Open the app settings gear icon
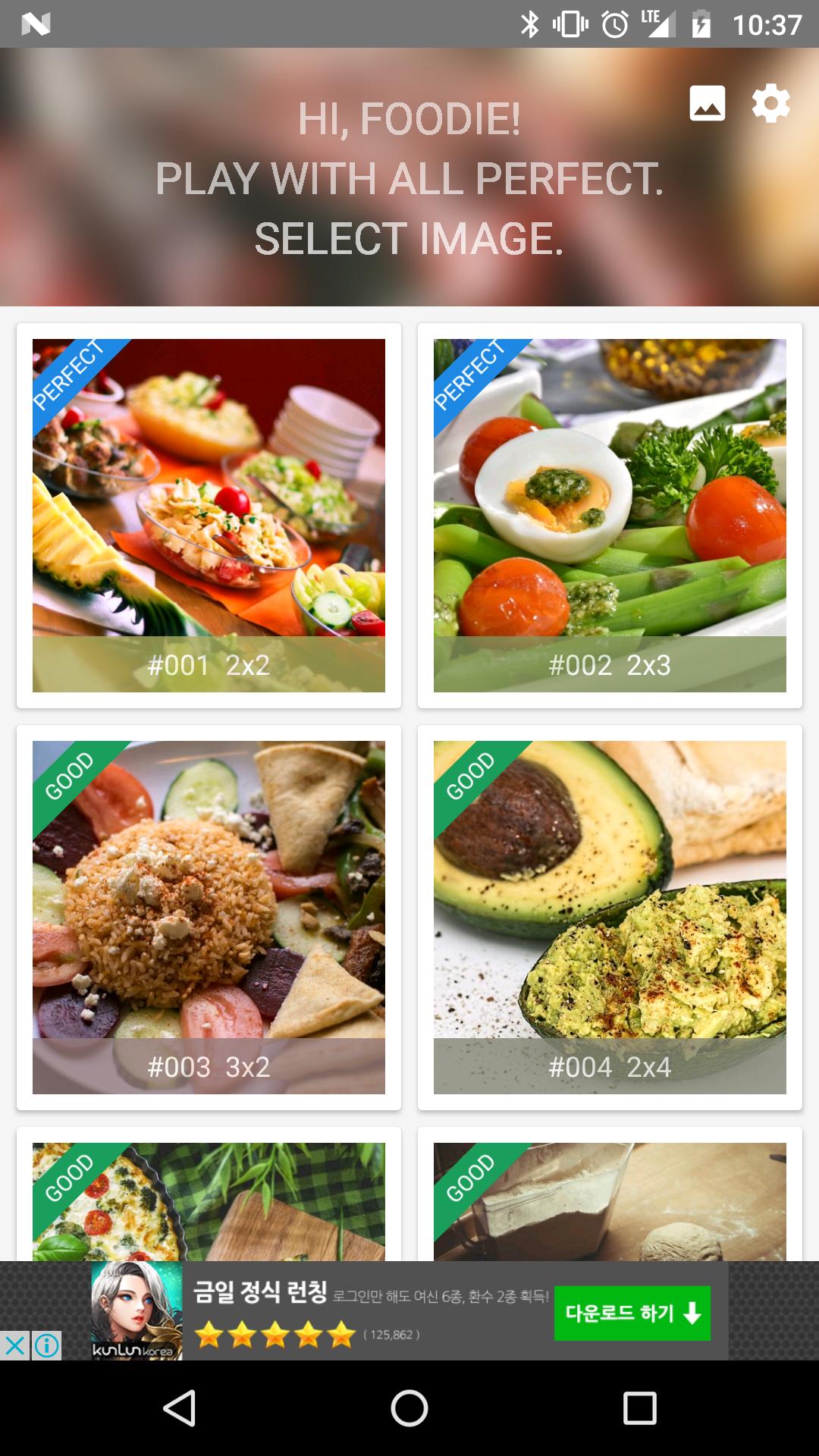Screen dimensions: 819x1456 pos(770,104)
